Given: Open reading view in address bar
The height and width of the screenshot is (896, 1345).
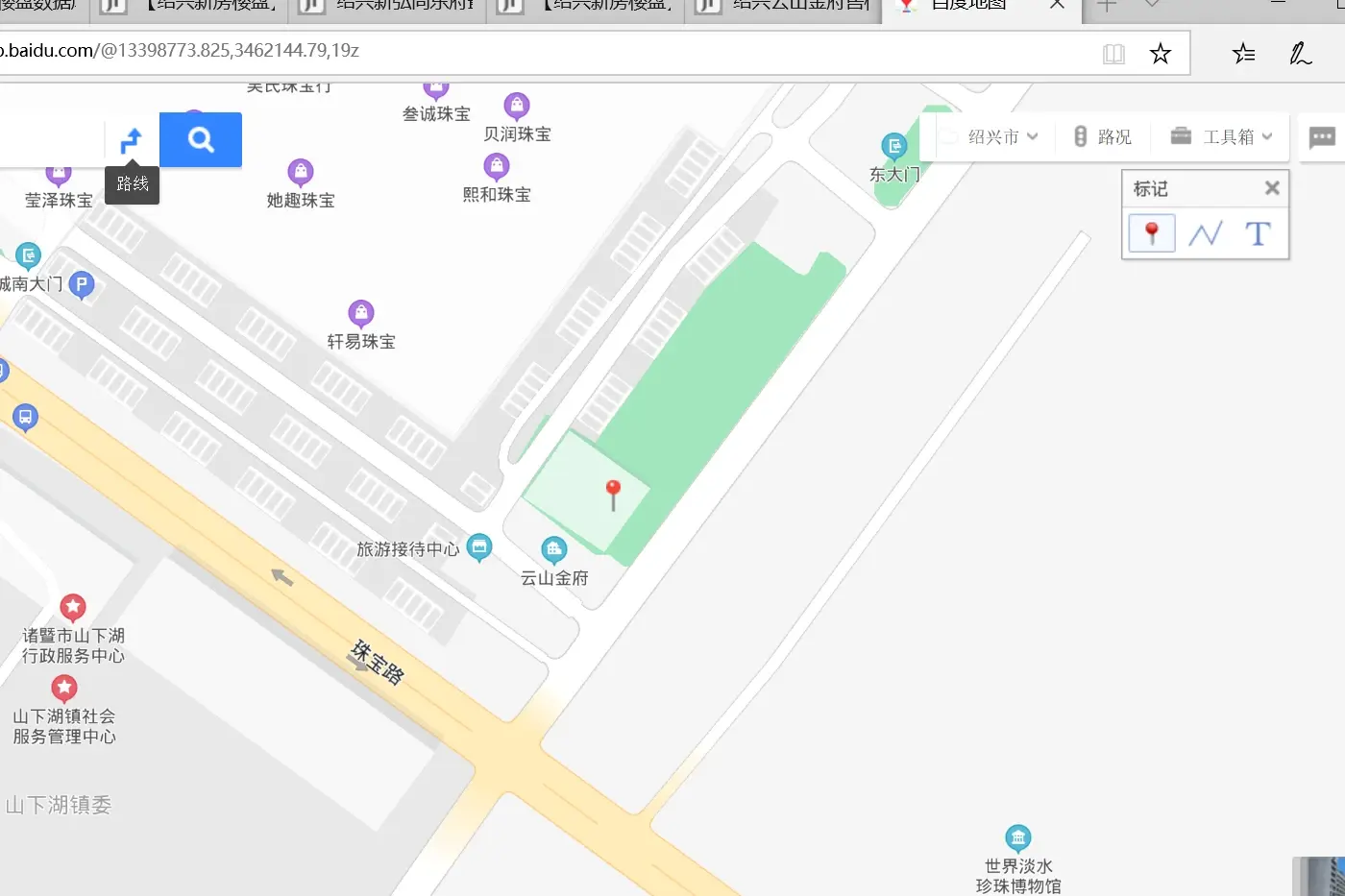Looking at the screenshot, I should tap(1113, 54).
